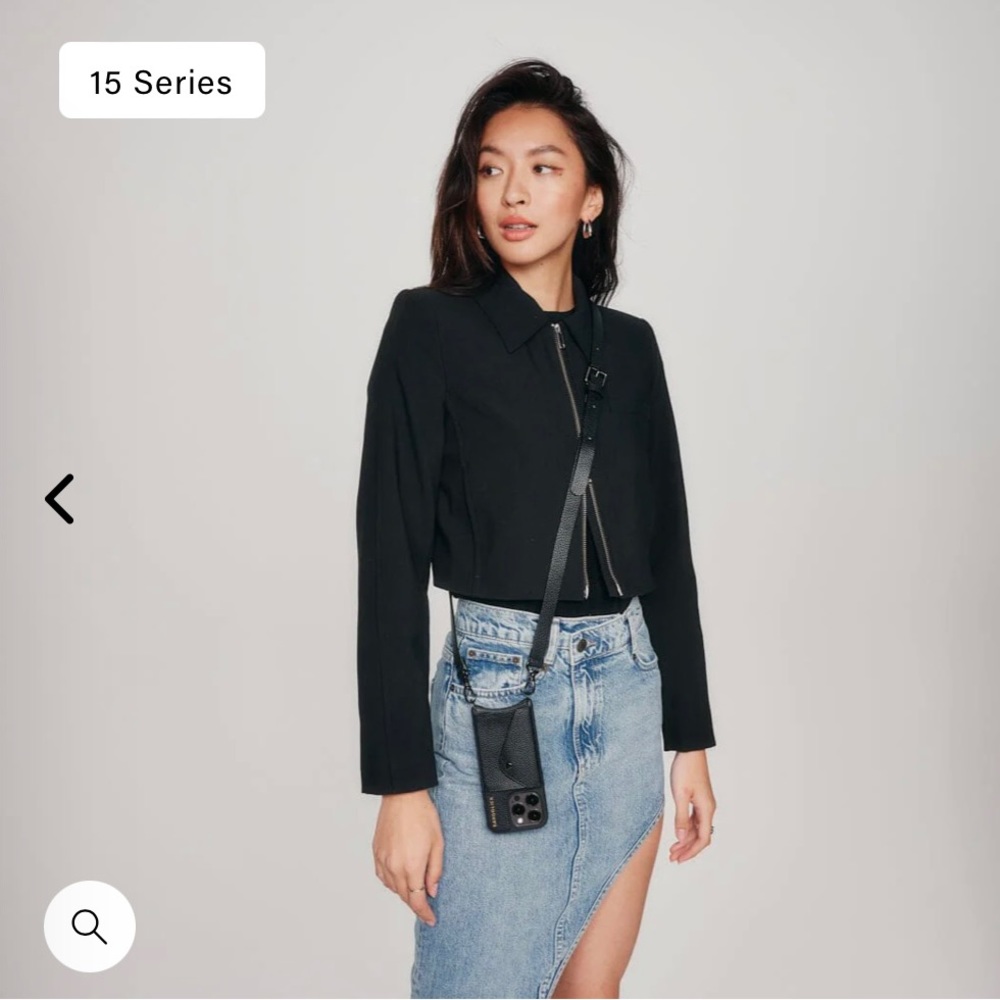
Task: Go to the previous product image
Action: (x=60, y=499)
